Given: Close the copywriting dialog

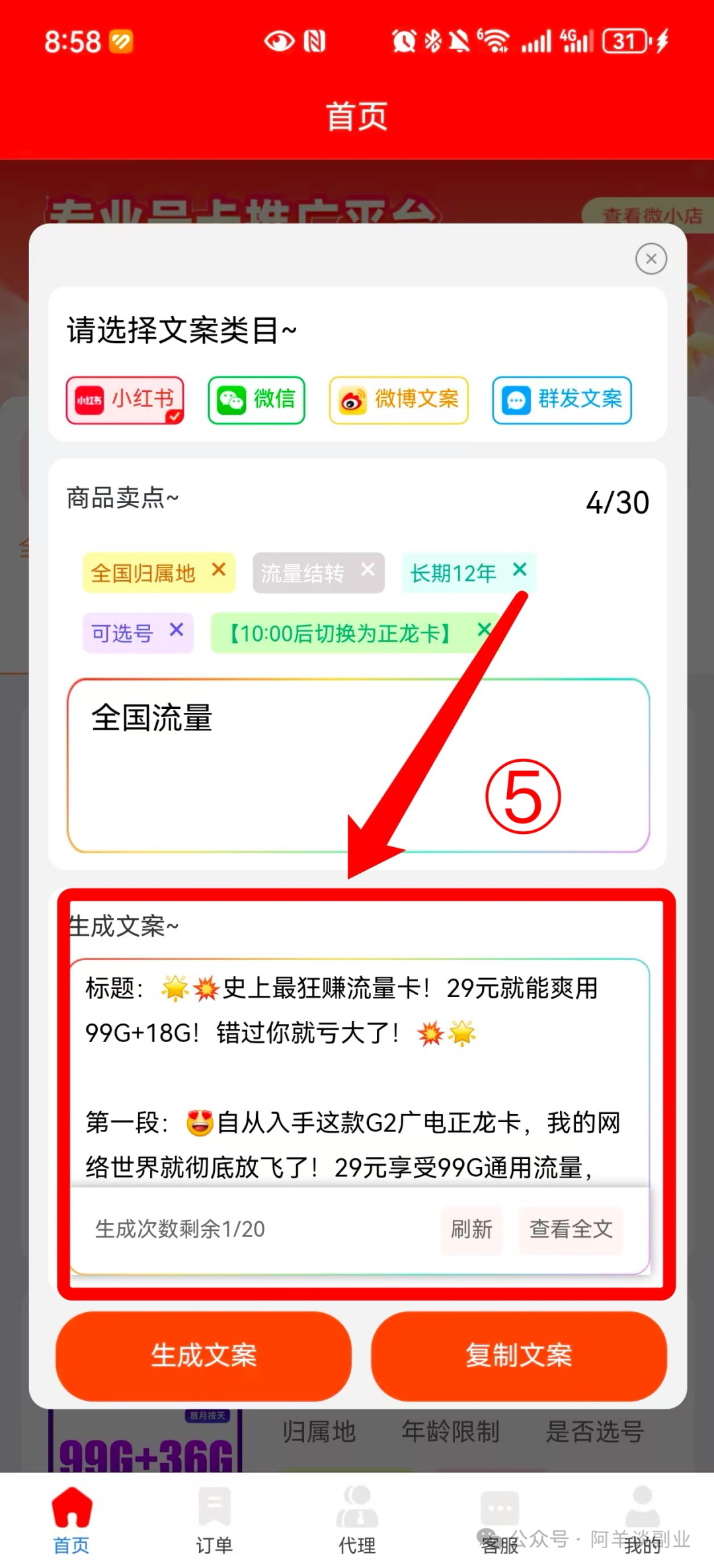Looking at the screenshot, I should (x=651, y=259).
